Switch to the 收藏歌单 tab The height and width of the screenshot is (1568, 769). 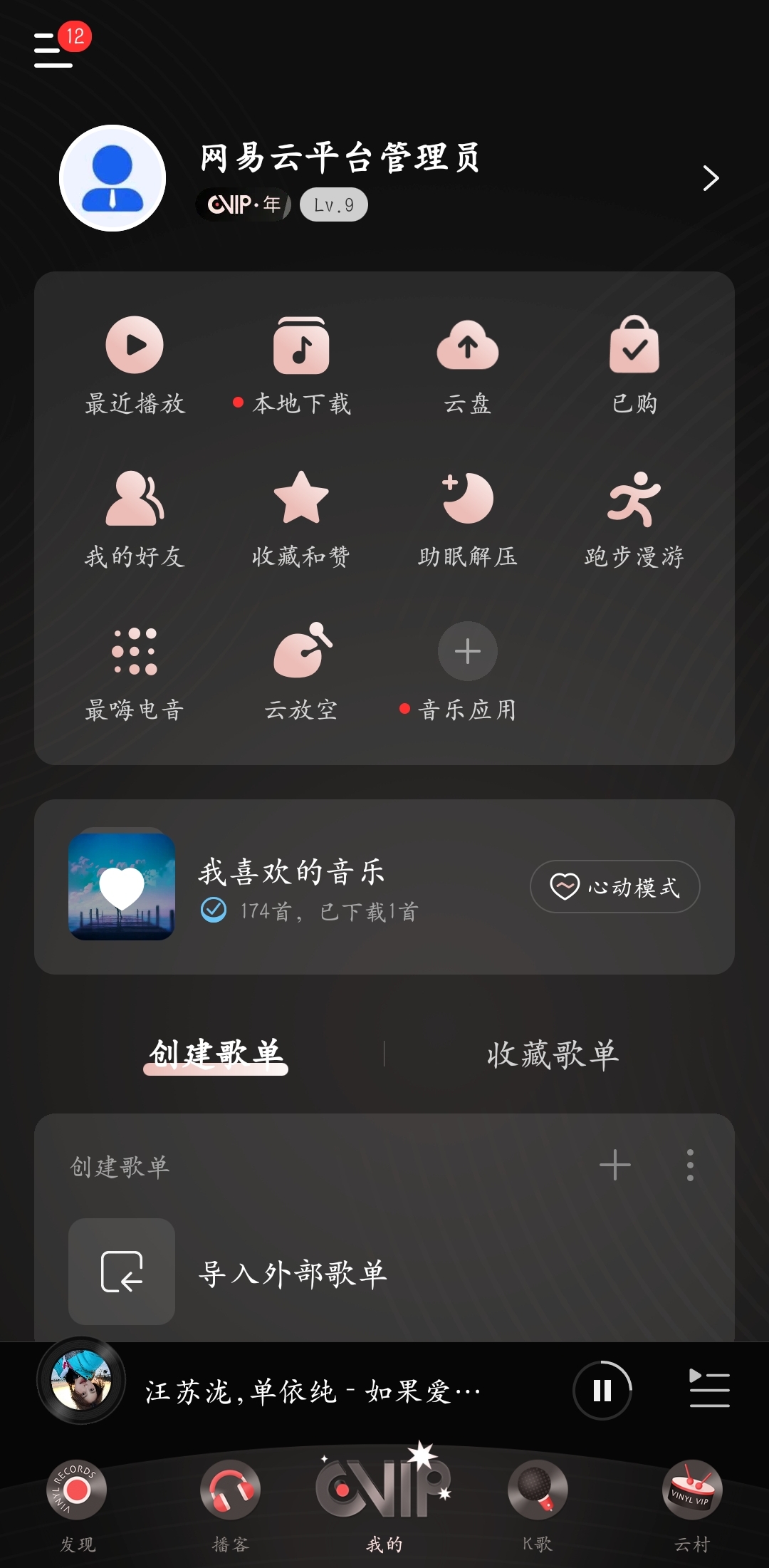[553, 1054]
